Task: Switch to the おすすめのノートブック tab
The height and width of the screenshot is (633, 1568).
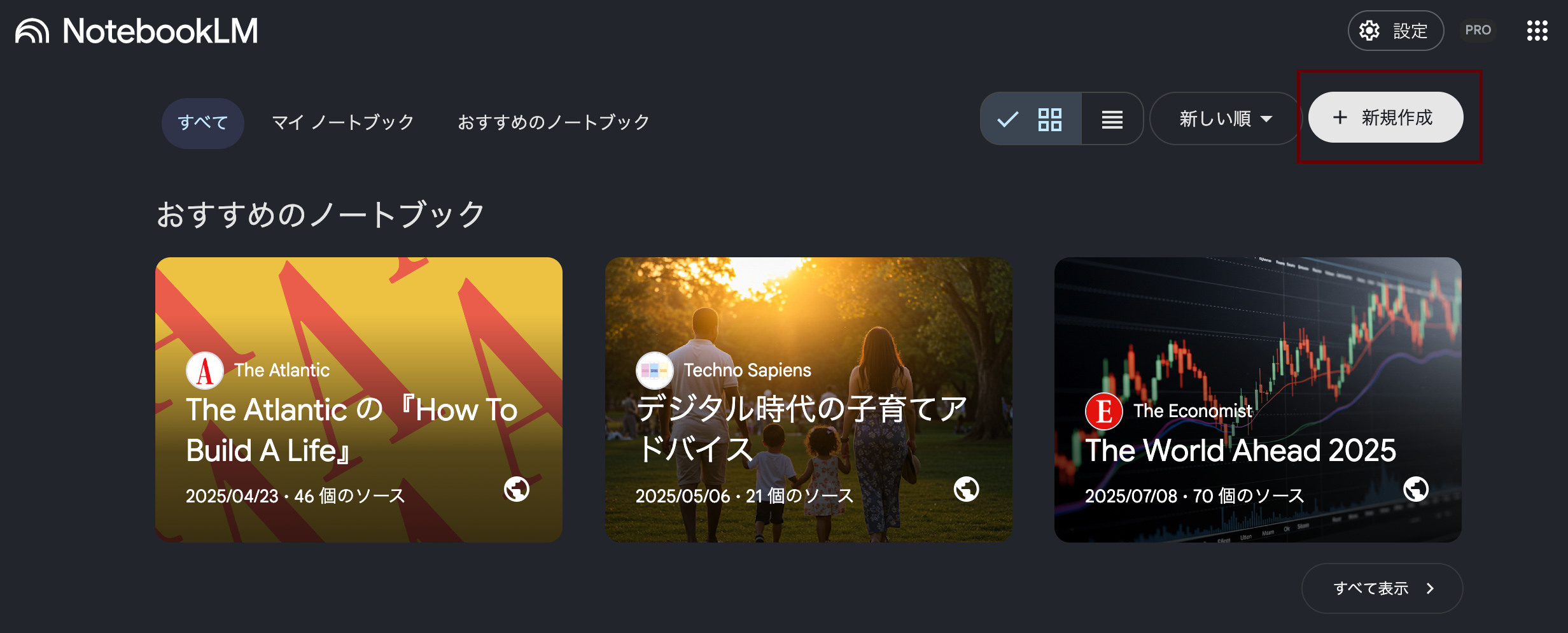Action: (x=554, y=122)
